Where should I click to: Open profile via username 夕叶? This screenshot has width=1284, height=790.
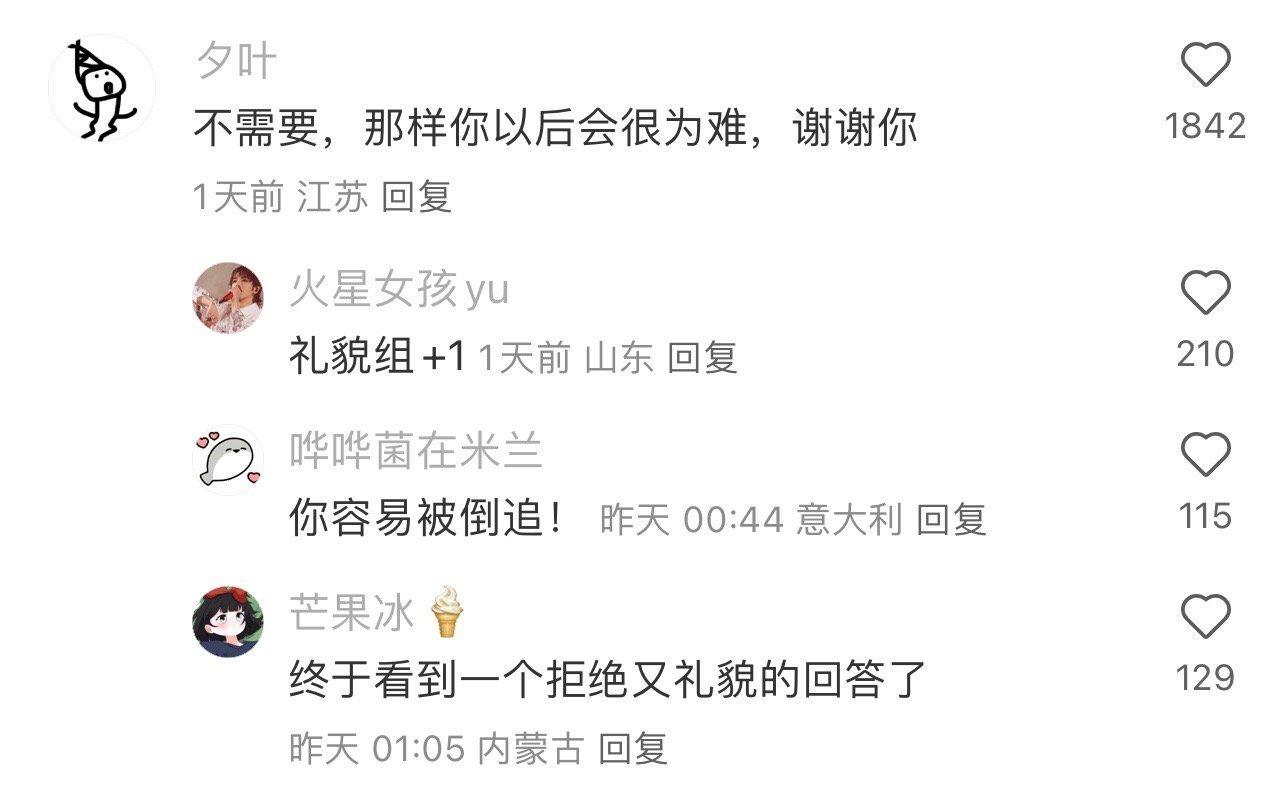[x=235, y=63]
